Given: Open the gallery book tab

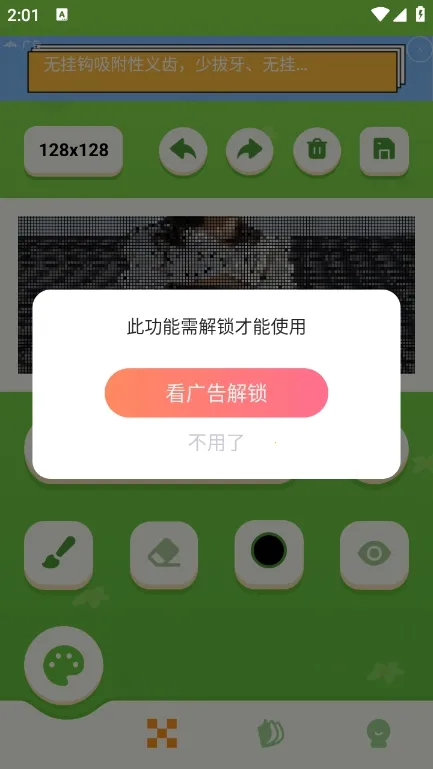Looking at the screenshot, I should 271,734.
